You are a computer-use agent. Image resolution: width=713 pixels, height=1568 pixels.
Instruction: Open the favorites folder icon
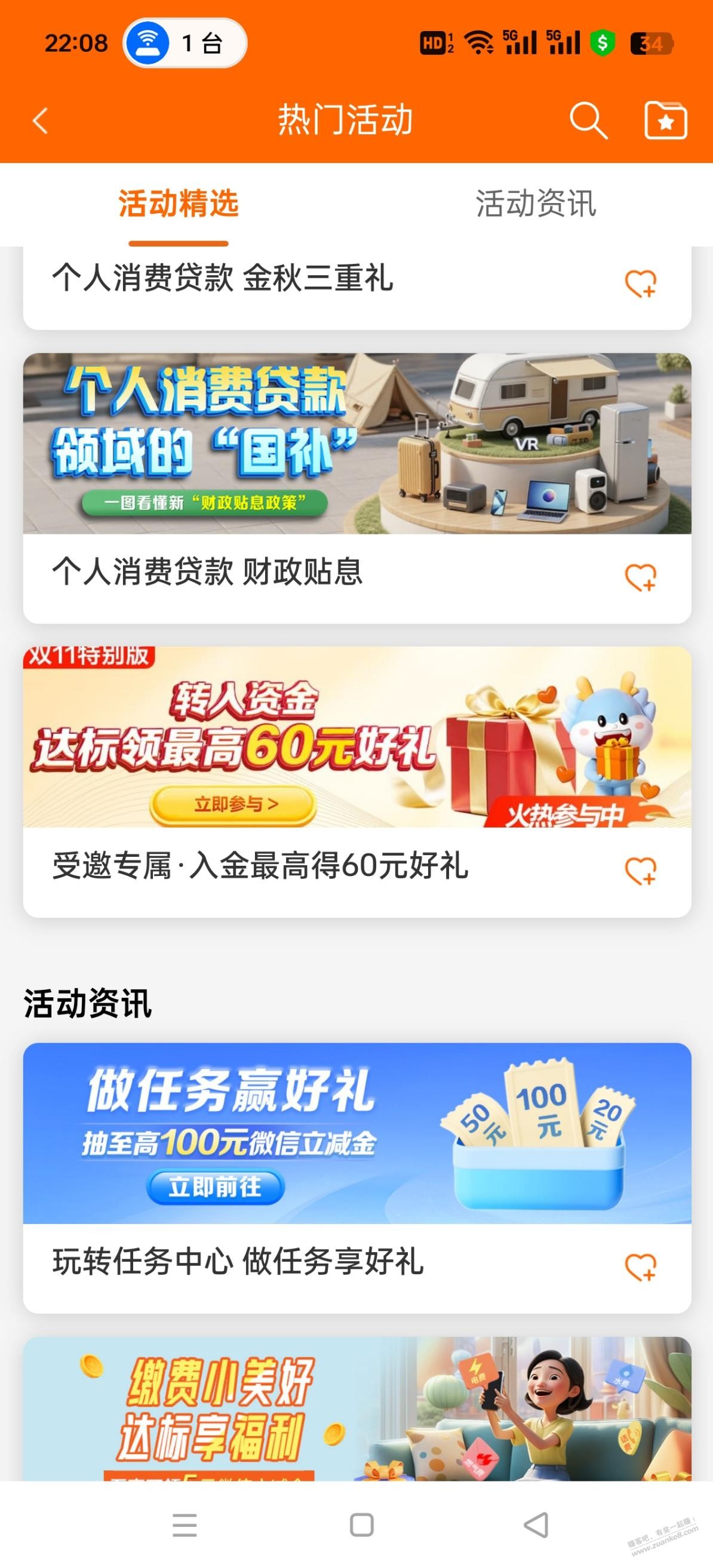[x=665, y=121]
